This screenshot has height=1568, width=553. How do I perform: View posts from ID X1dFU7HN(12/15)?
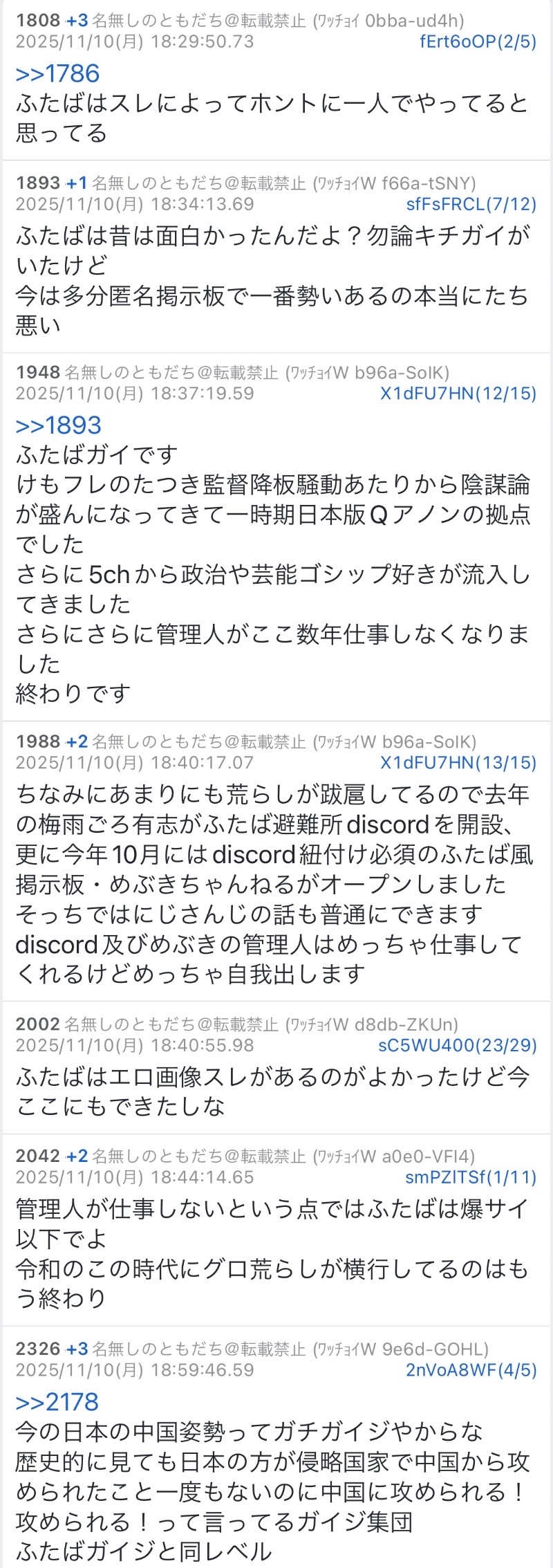coord(458,394)
